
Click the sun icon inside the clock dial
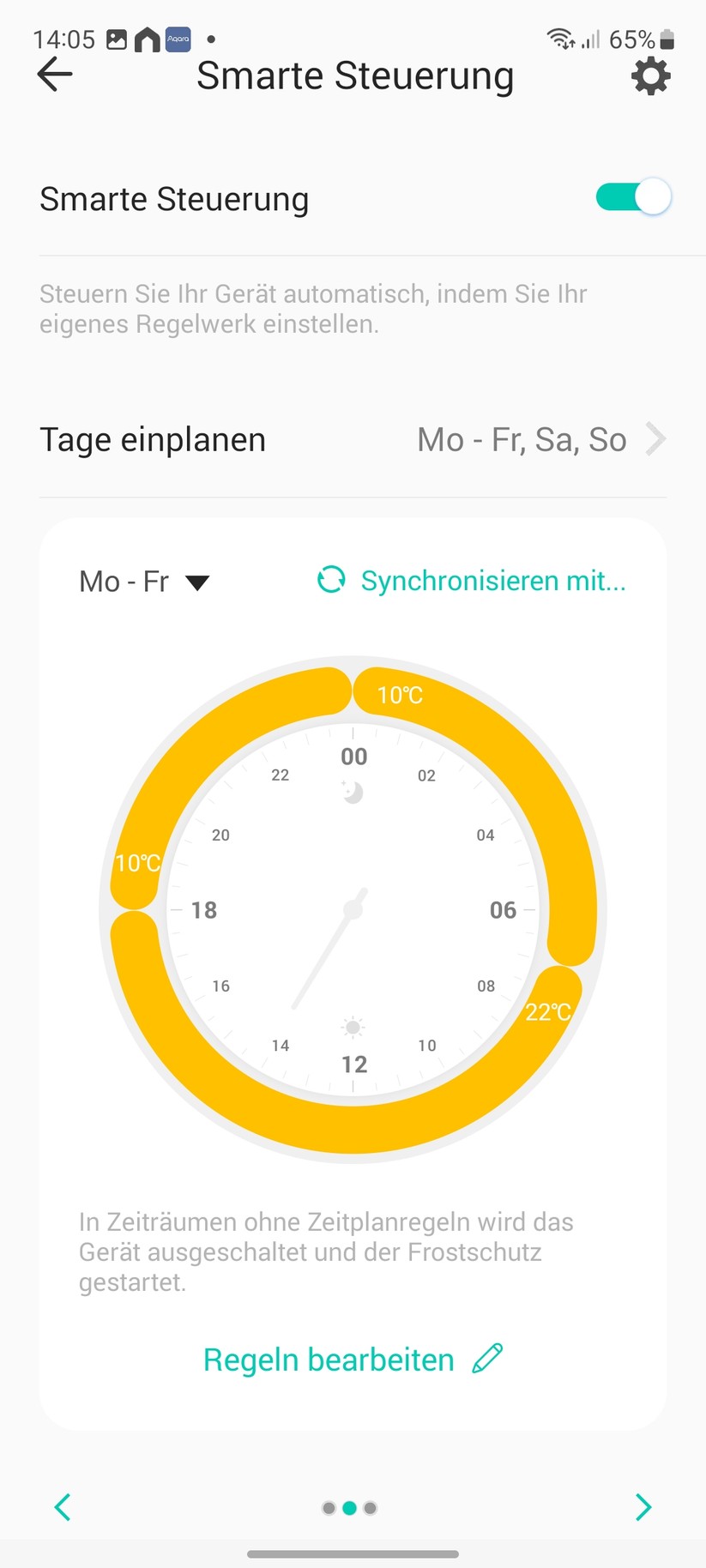tap(353, 1028)
